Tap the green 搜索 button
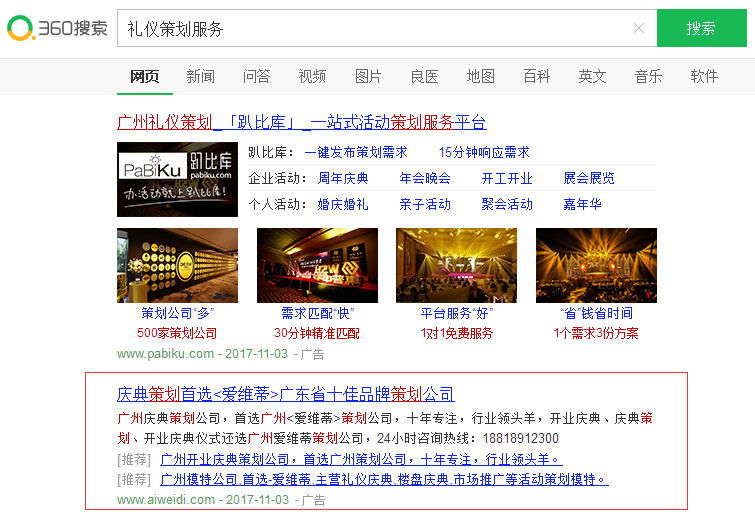 point(701,29)
